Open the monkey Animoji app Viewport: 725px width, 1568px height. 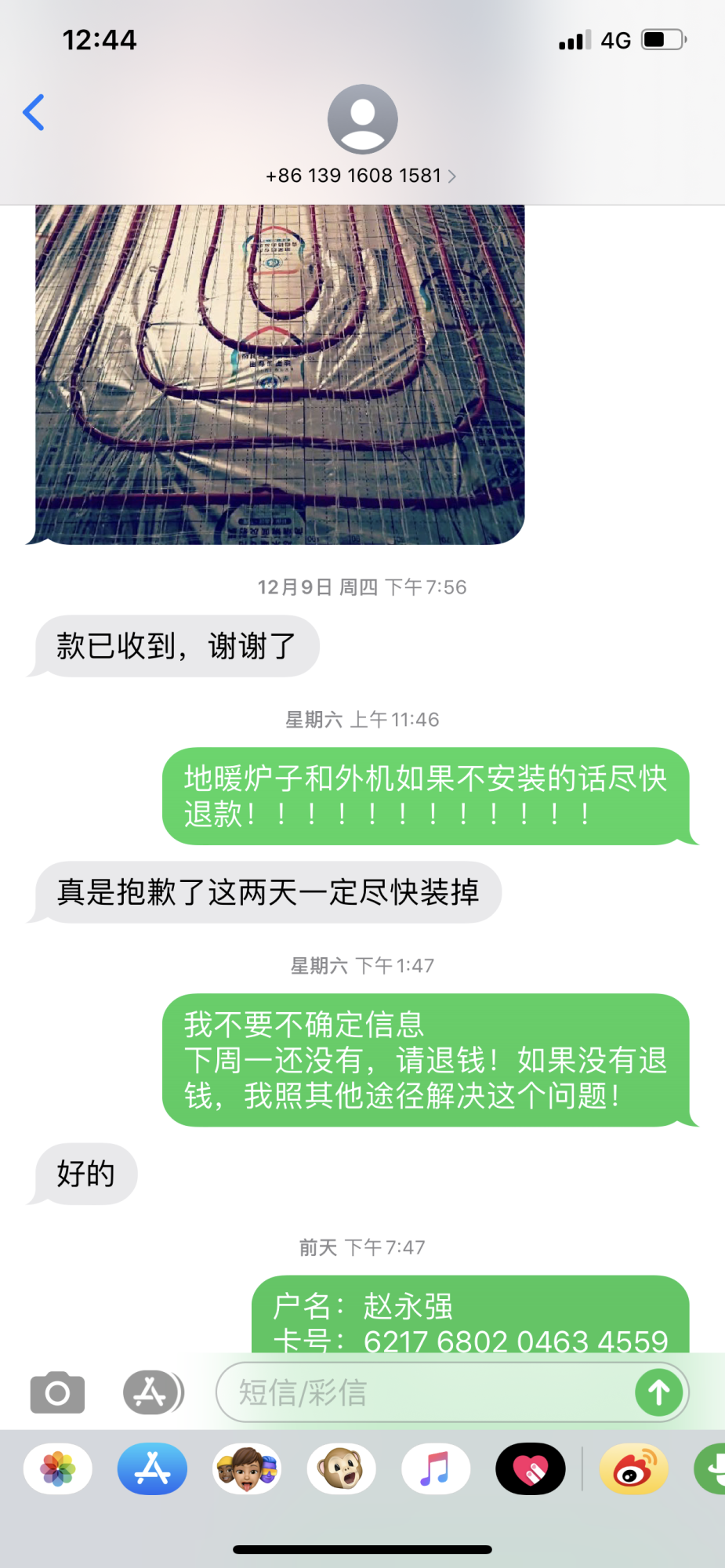[x=341, y=1468]
